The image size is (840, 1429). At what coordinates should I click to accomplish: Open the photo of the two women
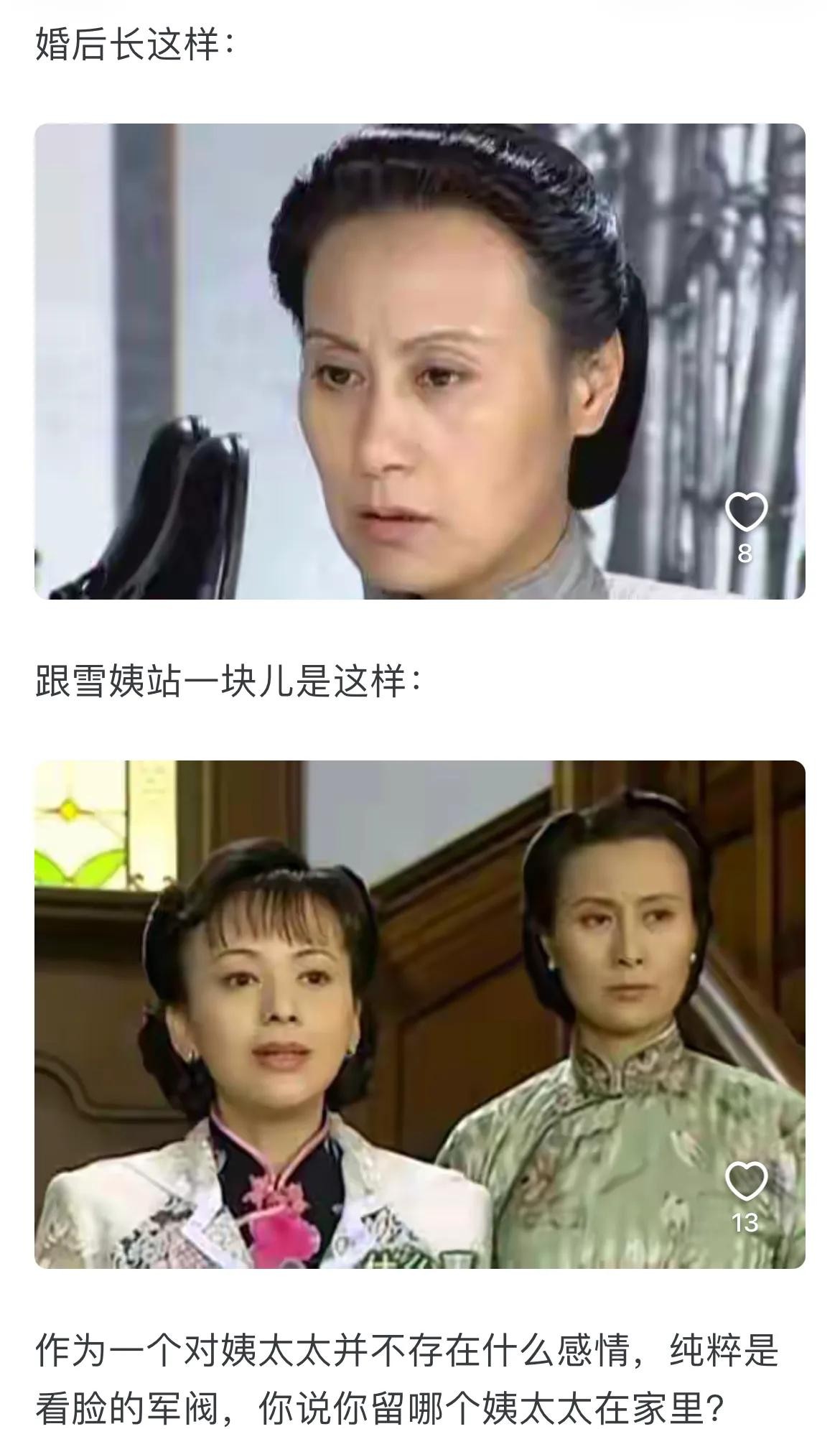click(419, 1013)
